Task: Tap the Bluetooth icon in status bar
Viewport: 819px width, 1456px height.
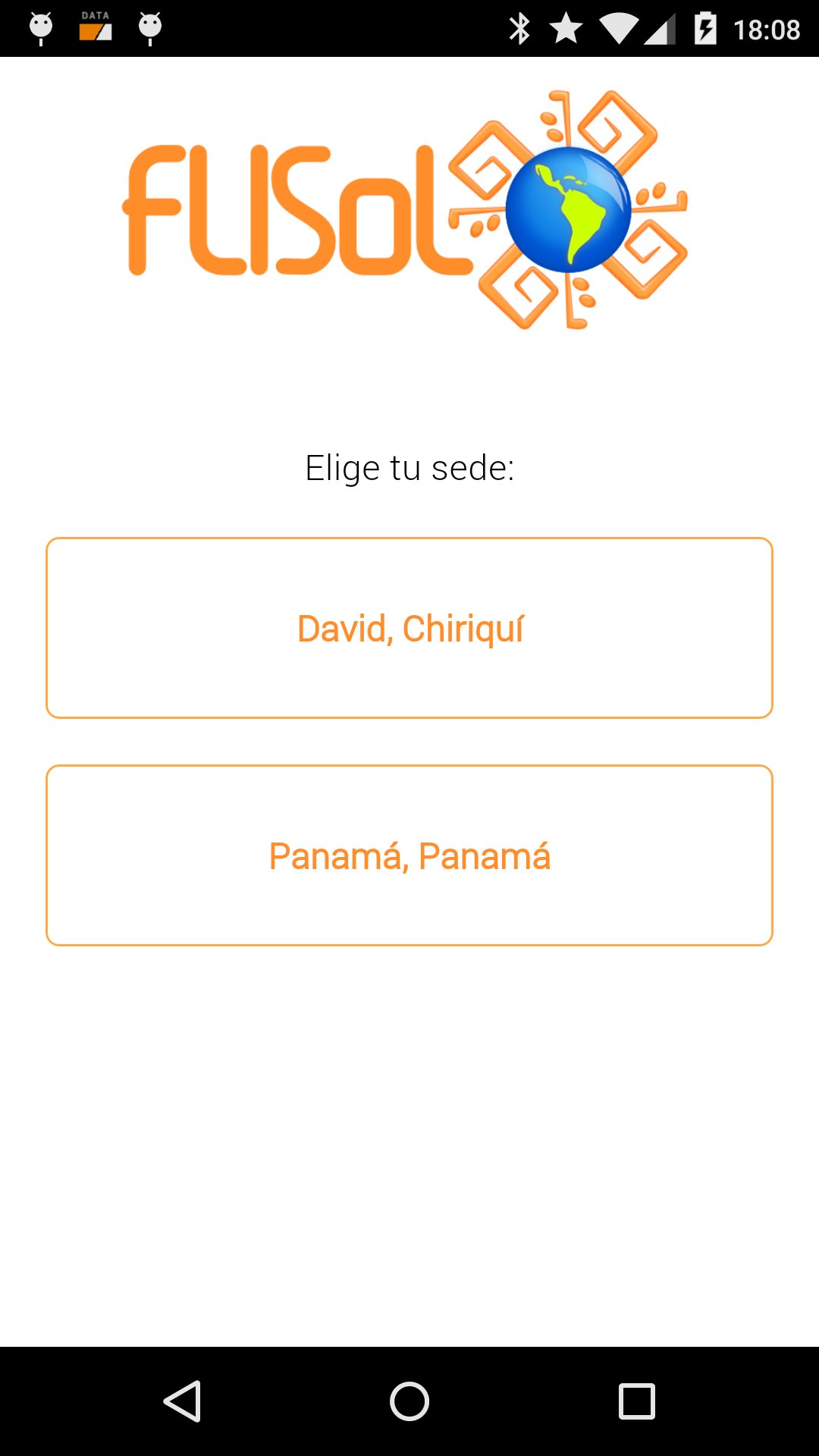Action: click(x=520, y=28)
